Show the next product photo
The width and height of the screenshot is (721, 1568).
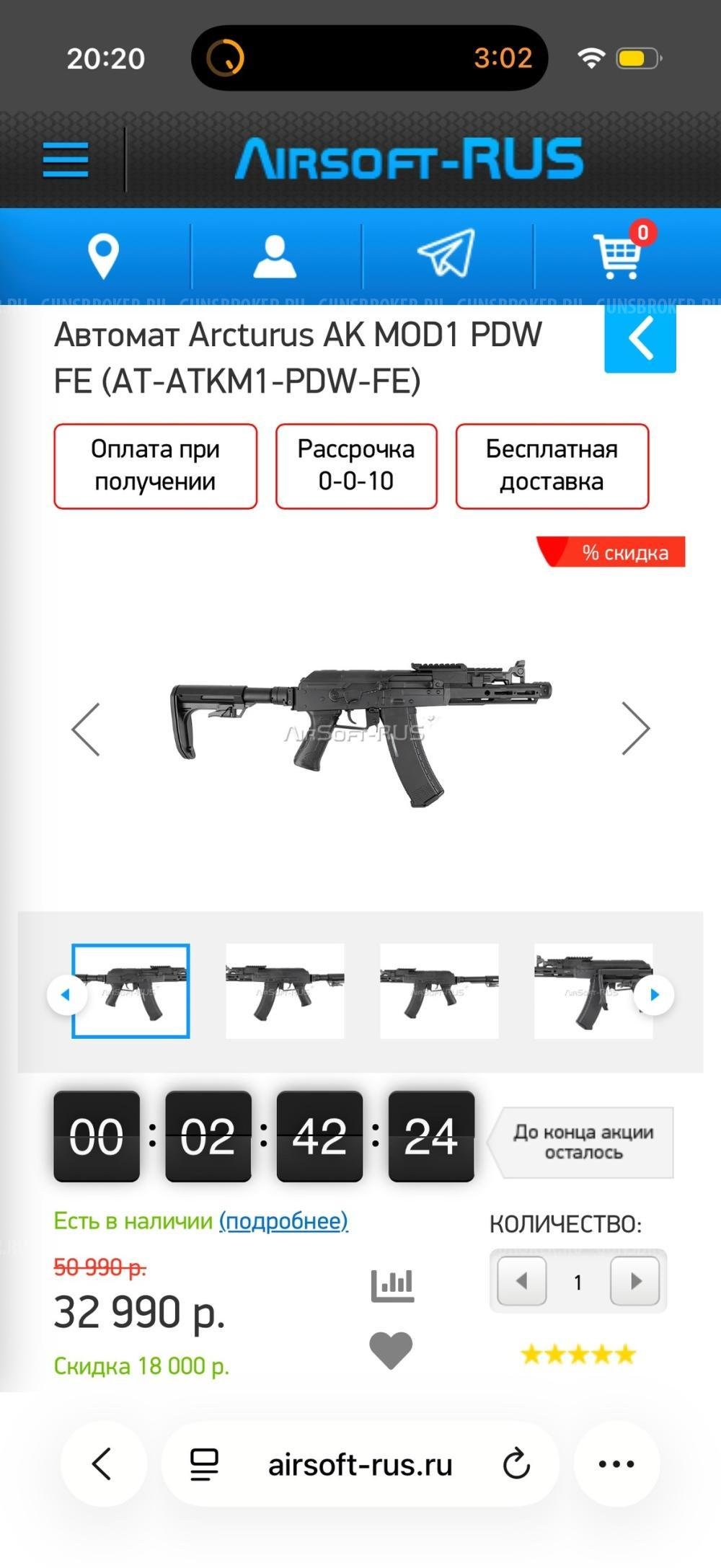pyautogui.click(x=635, y=729)
